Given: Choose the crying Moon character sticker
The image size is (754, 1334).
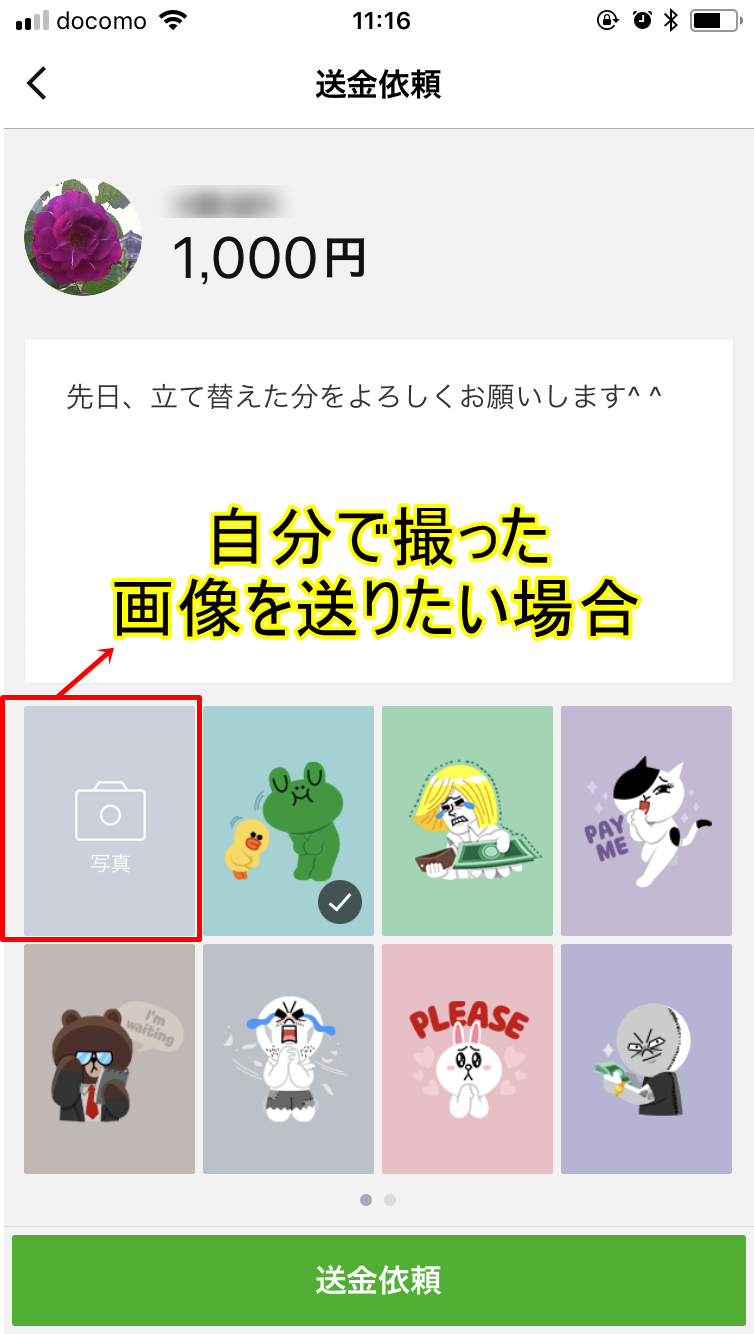Looking at the screenshot, I should 288,1058.
